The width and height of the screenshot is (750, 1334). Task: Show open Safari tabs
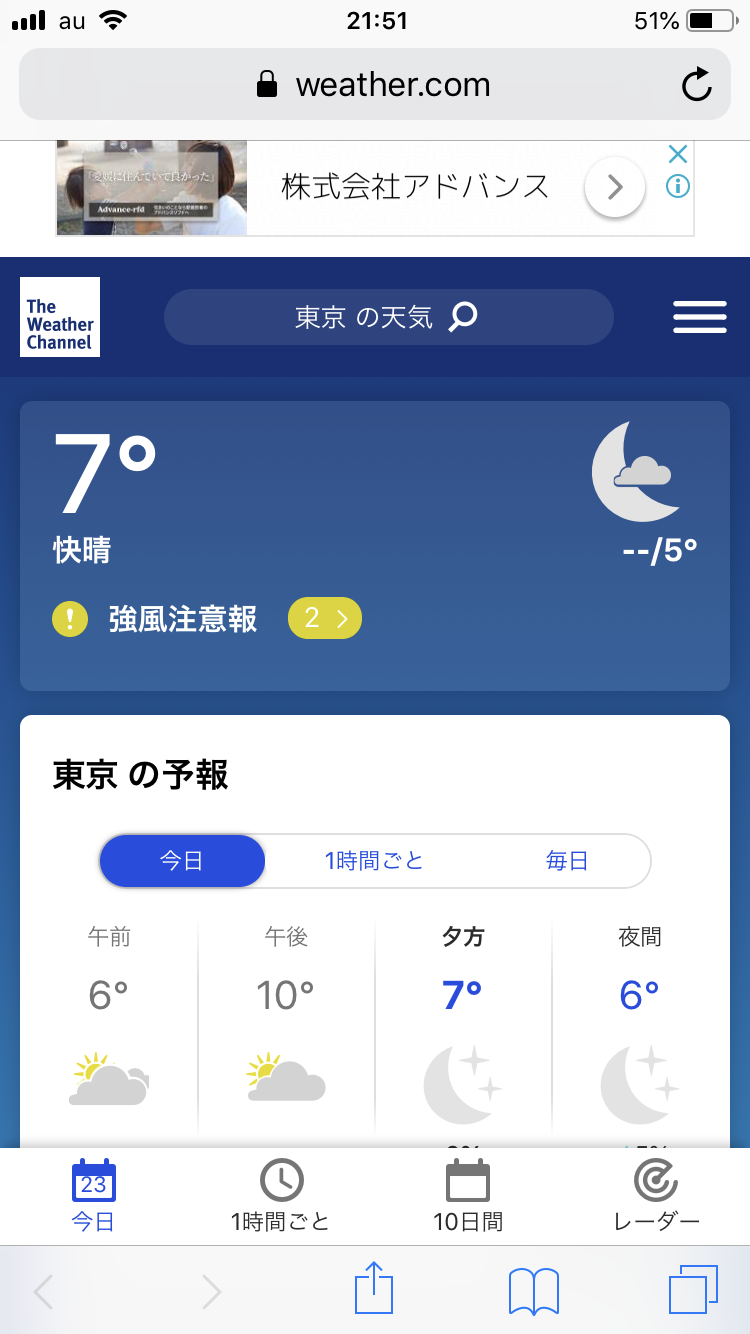(x=693, y=1290)
